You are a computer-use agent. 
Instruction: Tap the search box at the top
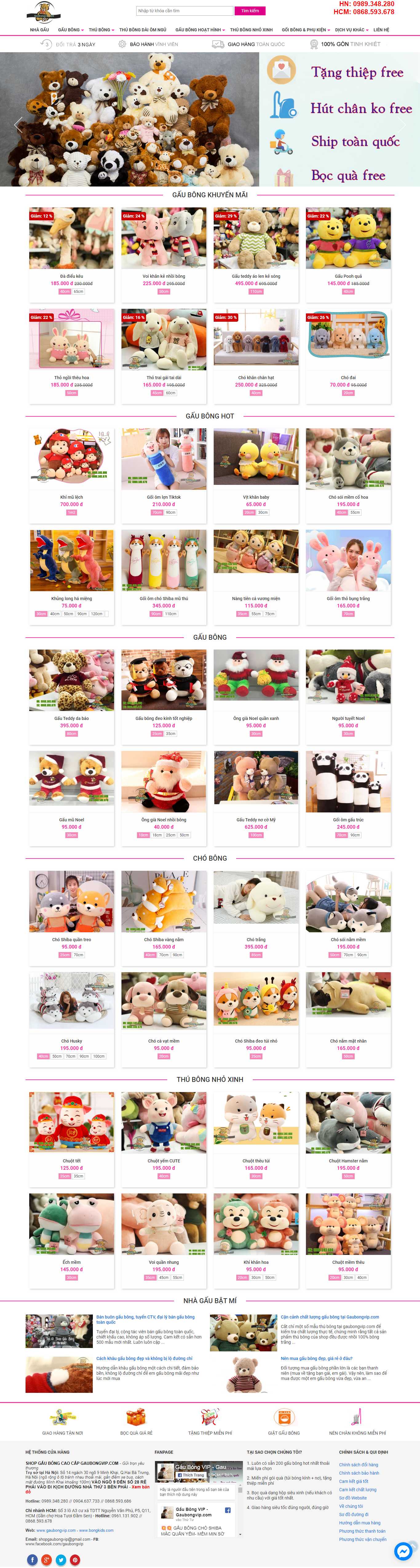click(184, 10)
